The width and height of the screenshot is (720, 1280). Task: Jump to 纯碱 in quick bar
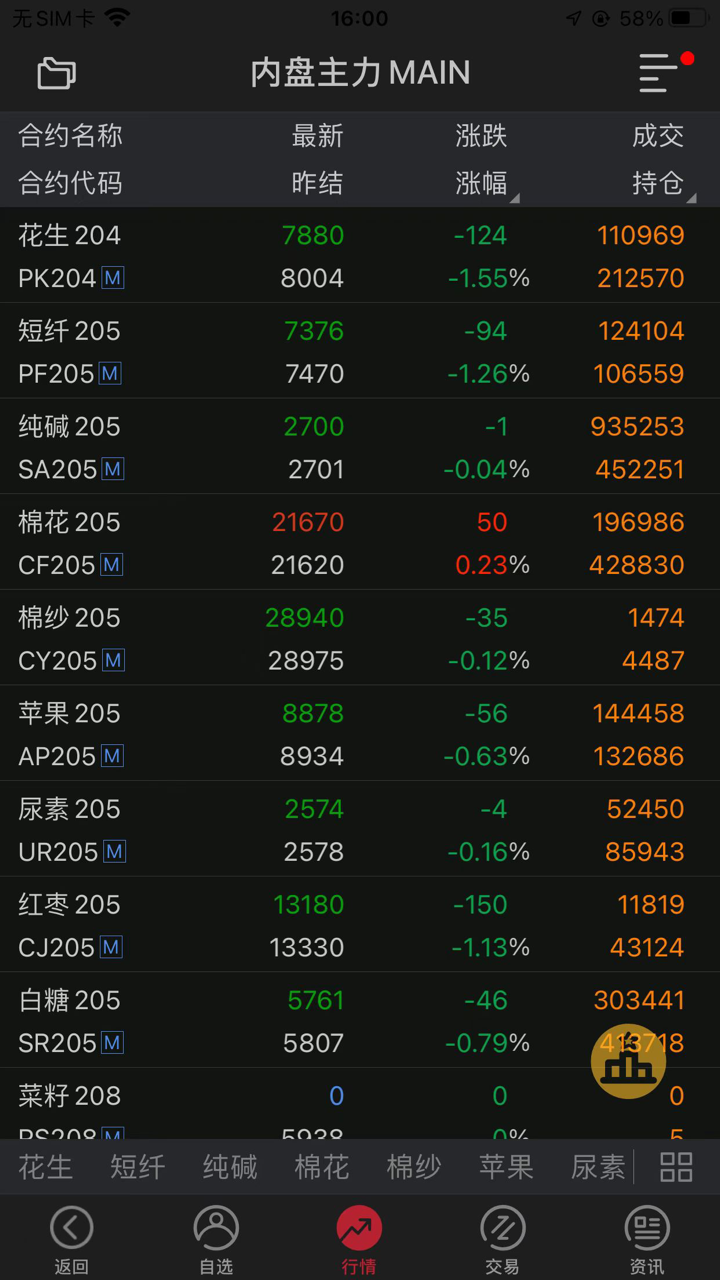pos(230,1167)
